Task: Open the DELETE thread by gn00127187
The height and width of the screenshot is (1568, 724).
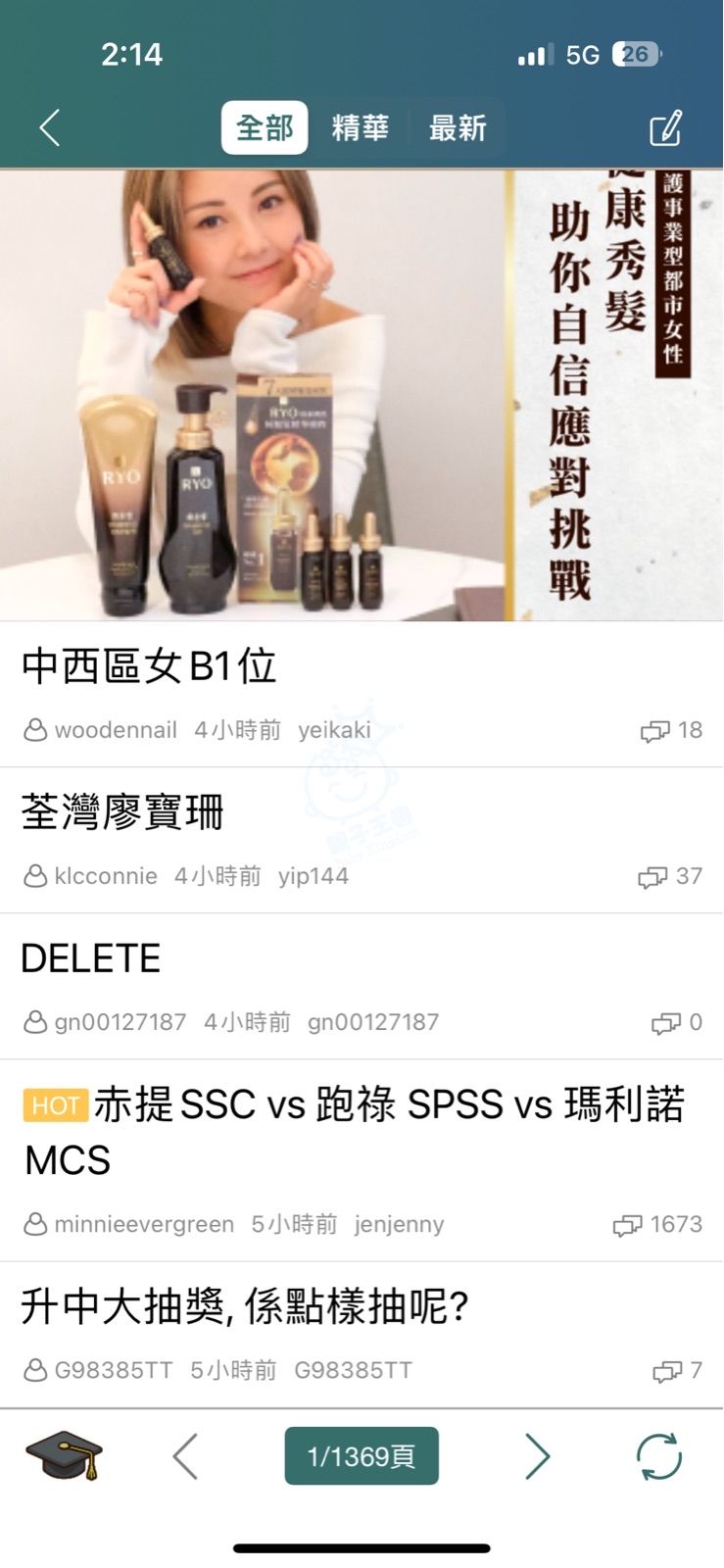Action: 91,958
